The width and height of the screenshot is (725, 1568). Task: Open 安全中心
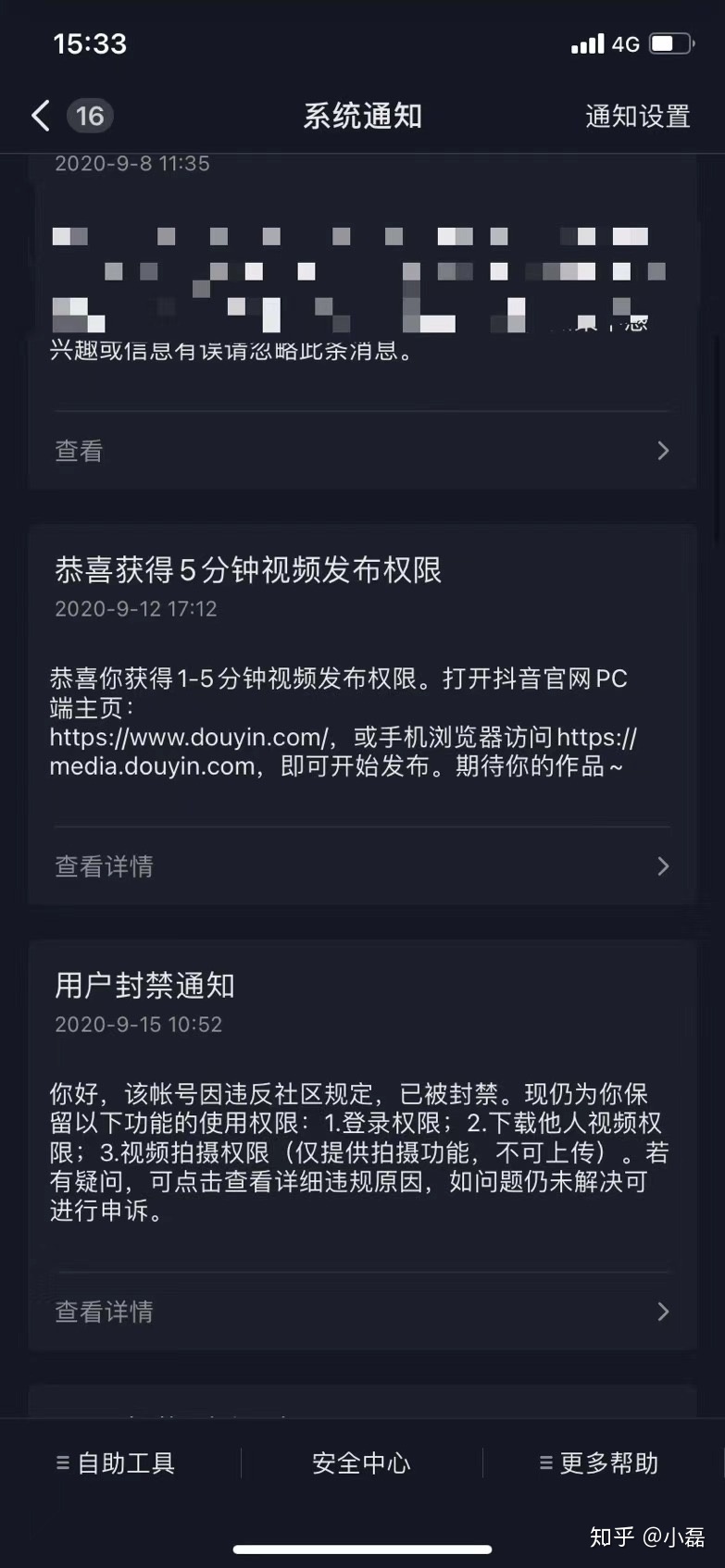coord(361,1463)
